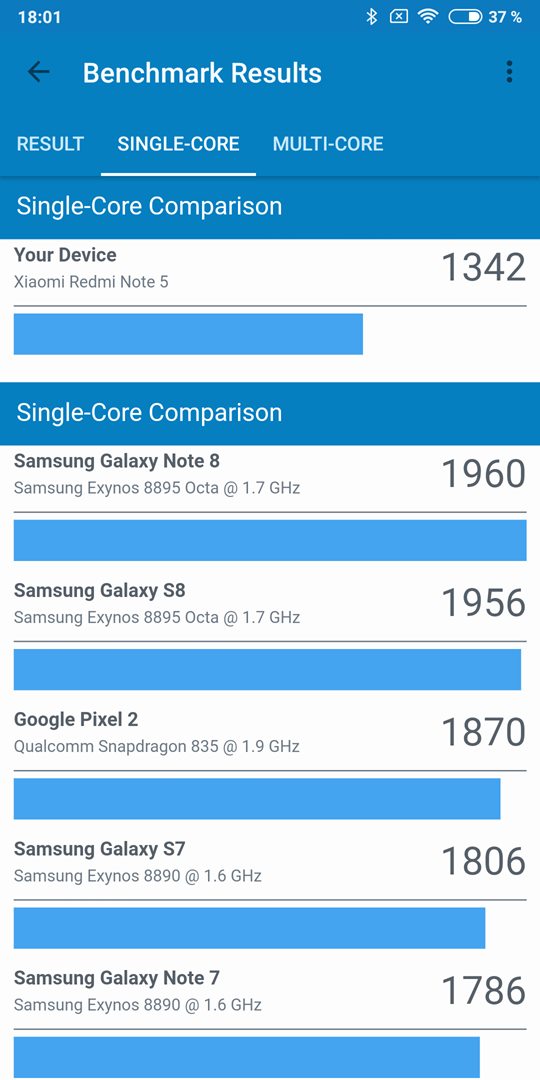
Task: Switch to the Result tab
Action: 50,144
